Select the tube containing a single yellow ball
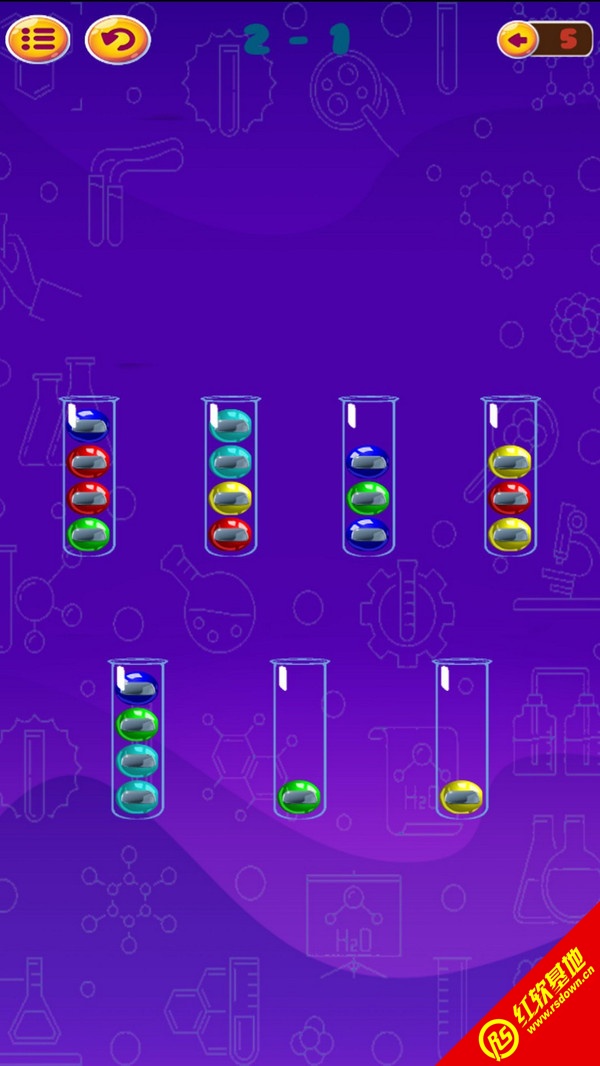 pyautogui.click(x=462, y=739)
